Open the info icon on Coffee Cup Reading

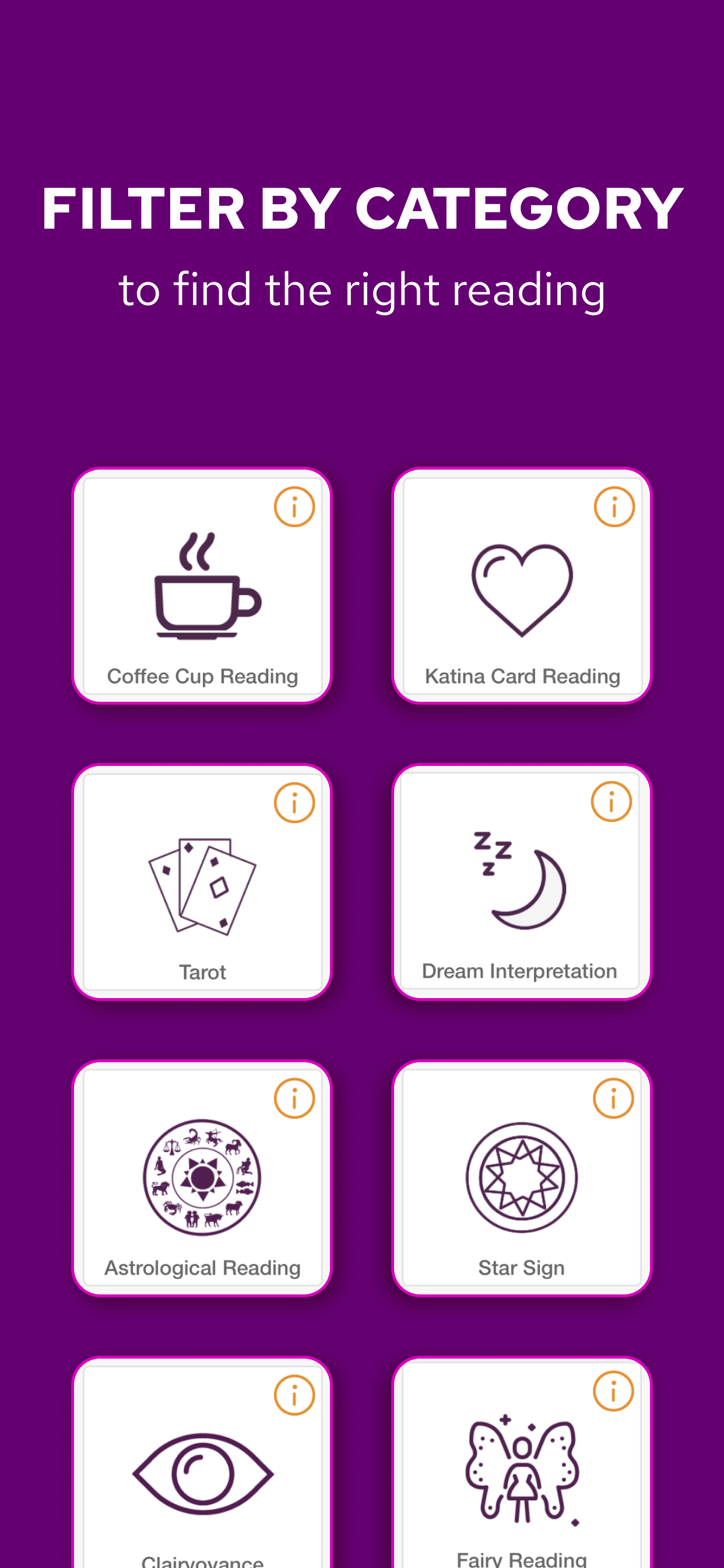tap(294, 506)
